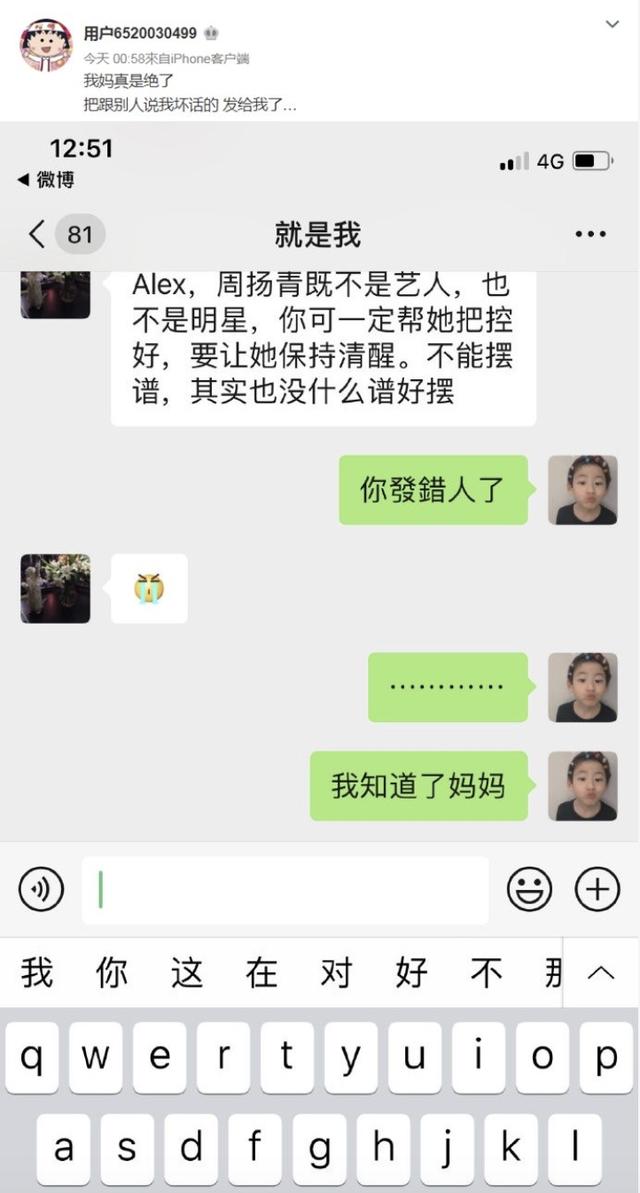This screenshot has width=640, height=1193.
Task: Open the poster's profile avatar
Action: pyautogui.click(x=46, y=45)
